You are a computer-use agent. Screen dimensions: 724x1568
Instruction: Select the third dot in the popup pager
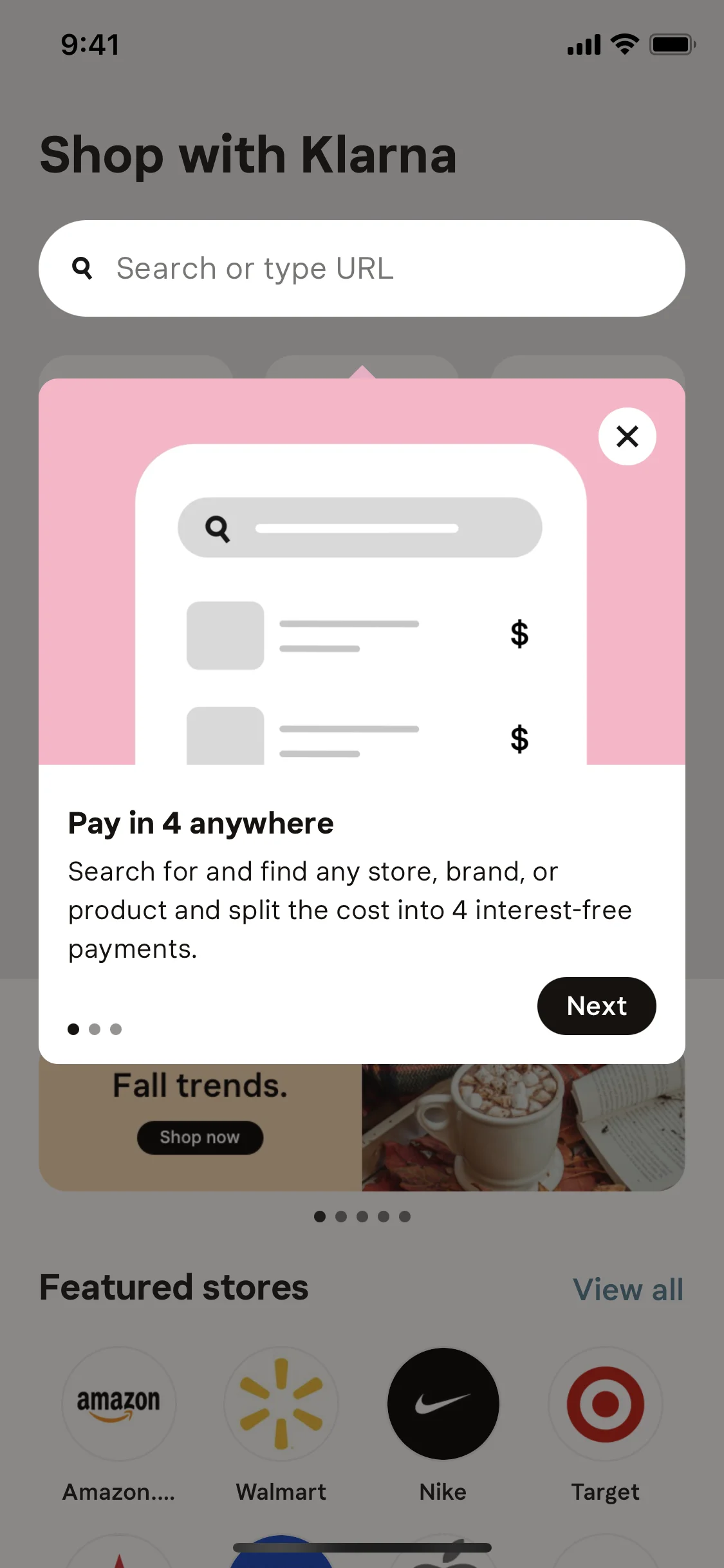pos(116,1029)
